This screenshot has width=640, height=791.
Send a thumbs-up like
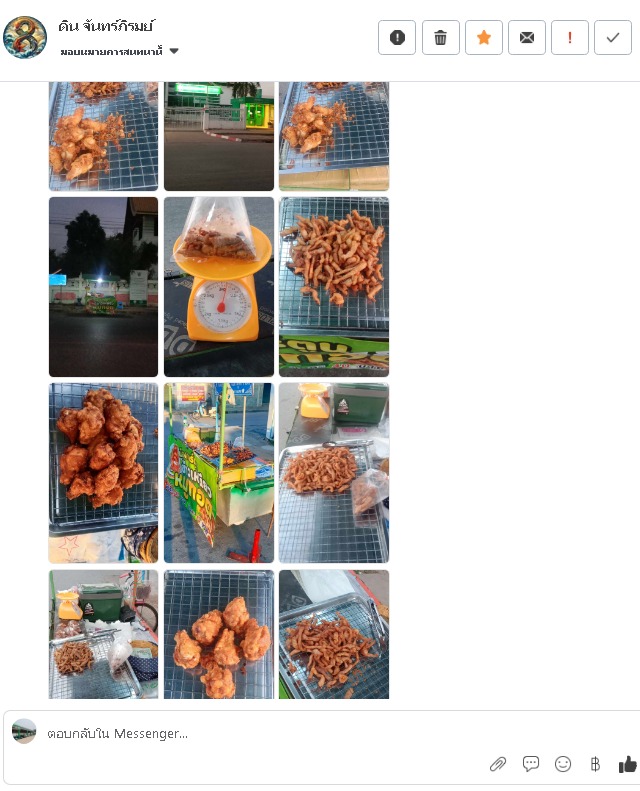click(627, 764)
